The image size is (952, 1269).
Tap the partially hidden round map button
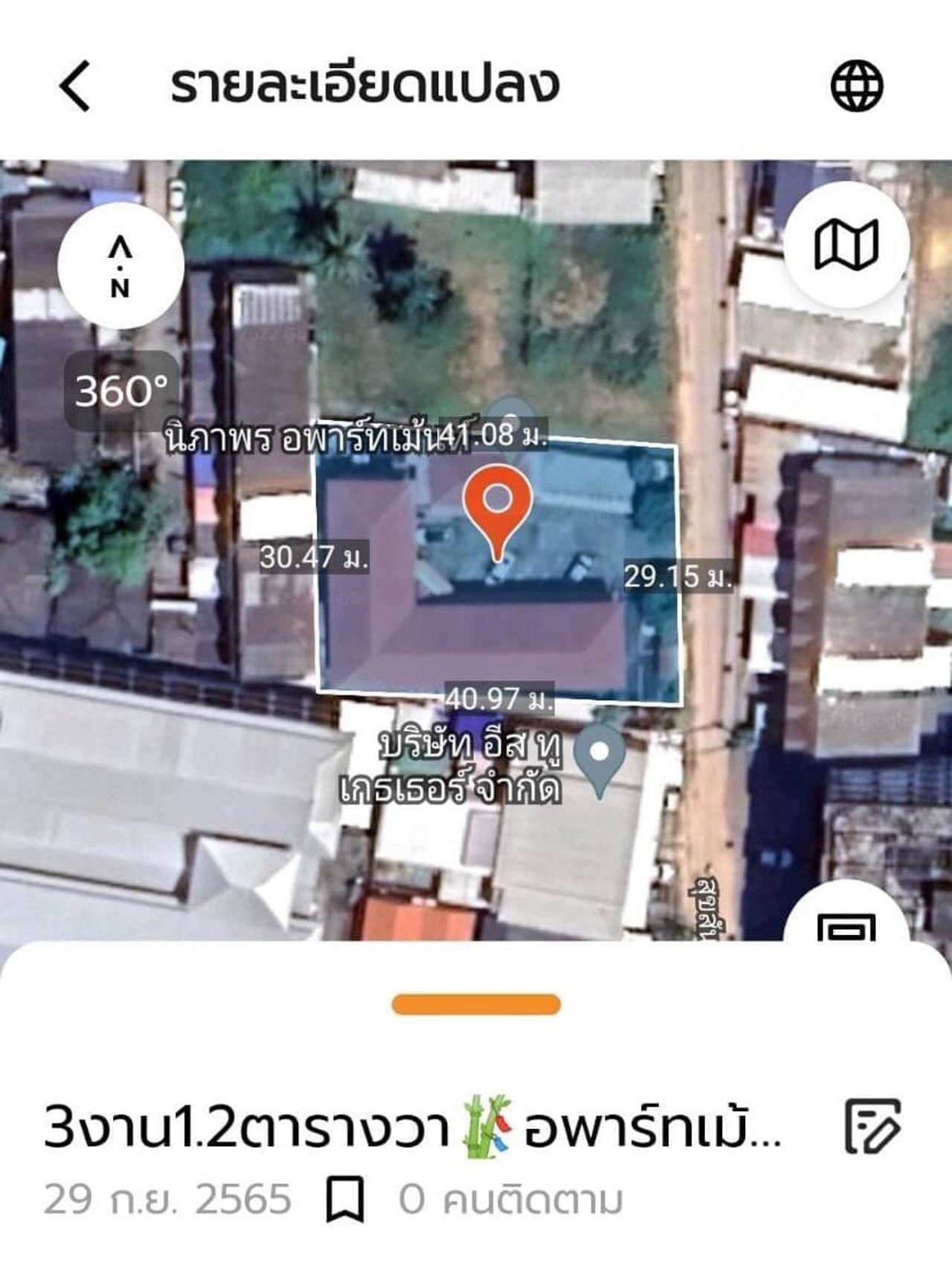pos(846,922)
